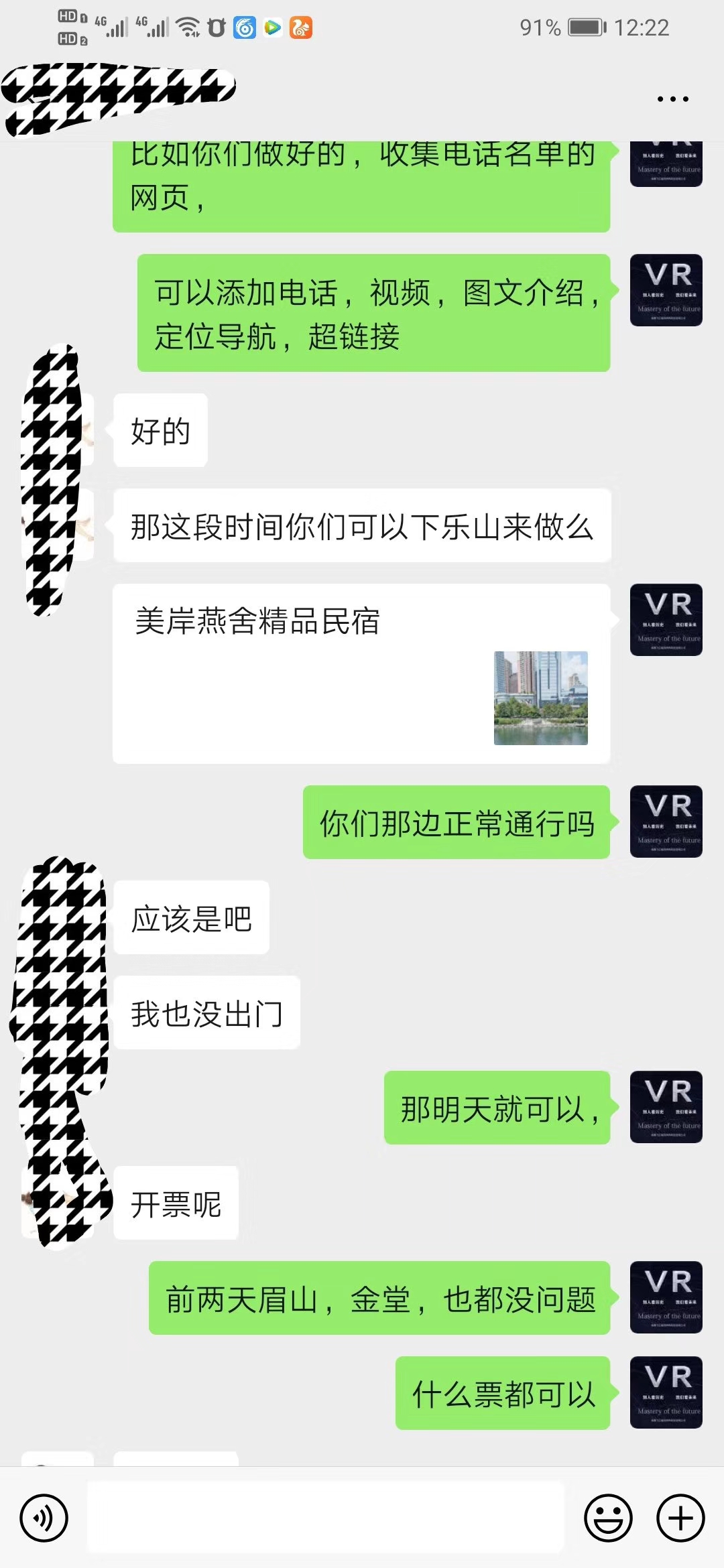Open the 美岸燕舍精品民宿 shared link card
This screenshot has height=1568, width=724.
coord(361,673)
